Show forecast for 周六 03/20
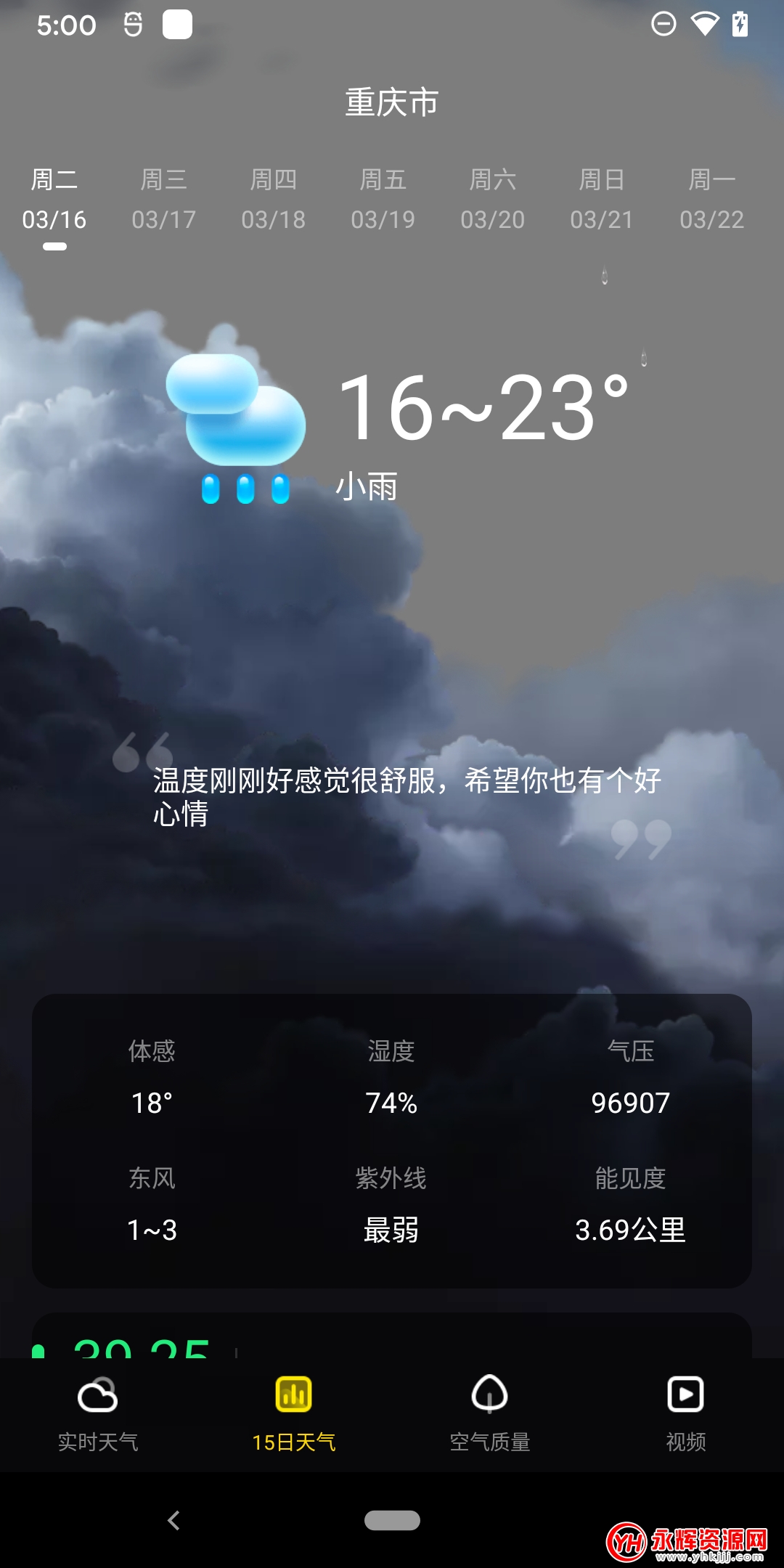 pyautogui.click(x=493, y=199)
